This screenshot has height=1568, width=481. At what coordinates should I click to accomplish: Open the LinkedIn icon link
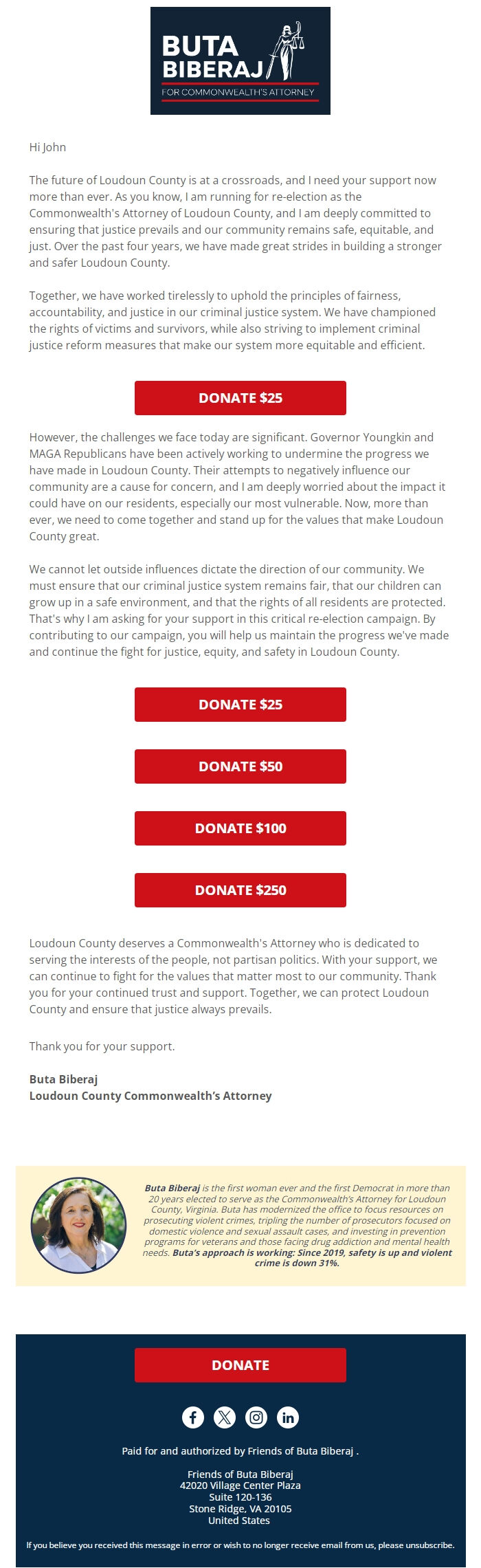(288, 1417)
